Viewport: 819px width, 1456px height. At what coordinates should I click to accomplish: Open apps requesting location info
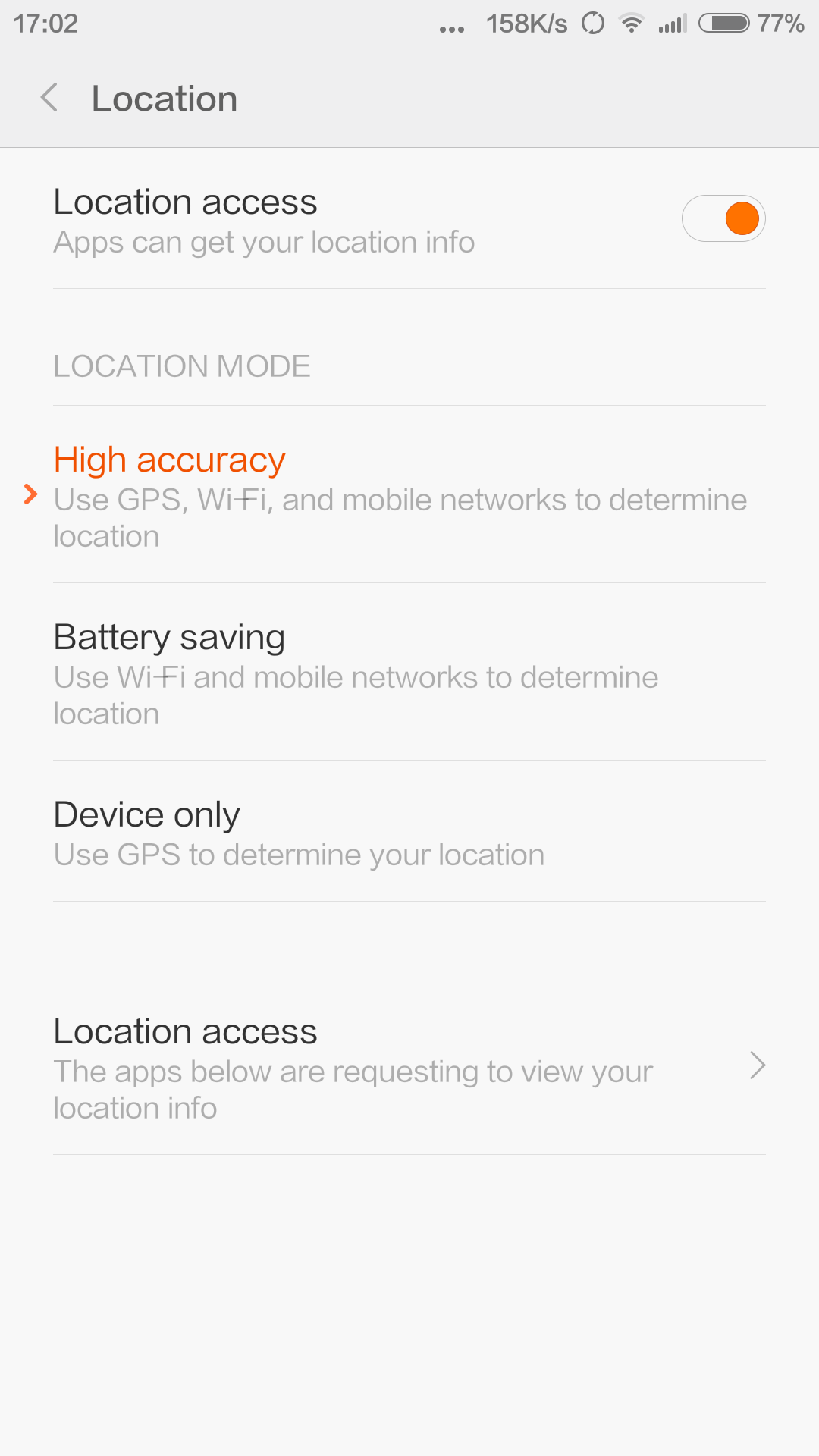pyautogui.click(x=409, y=1067)
